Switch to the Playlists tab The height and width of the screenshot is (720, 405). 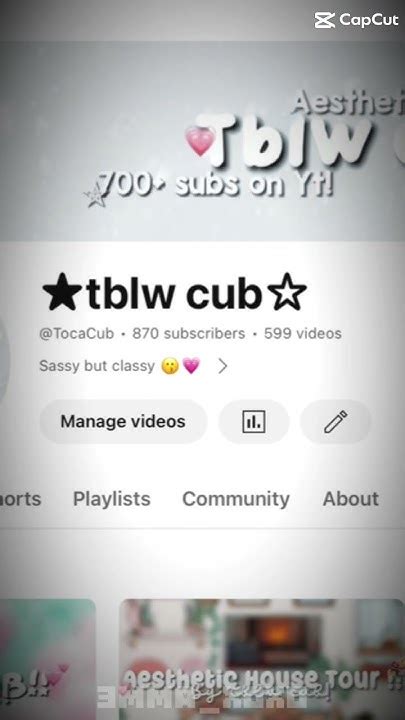tap(112, 499)
